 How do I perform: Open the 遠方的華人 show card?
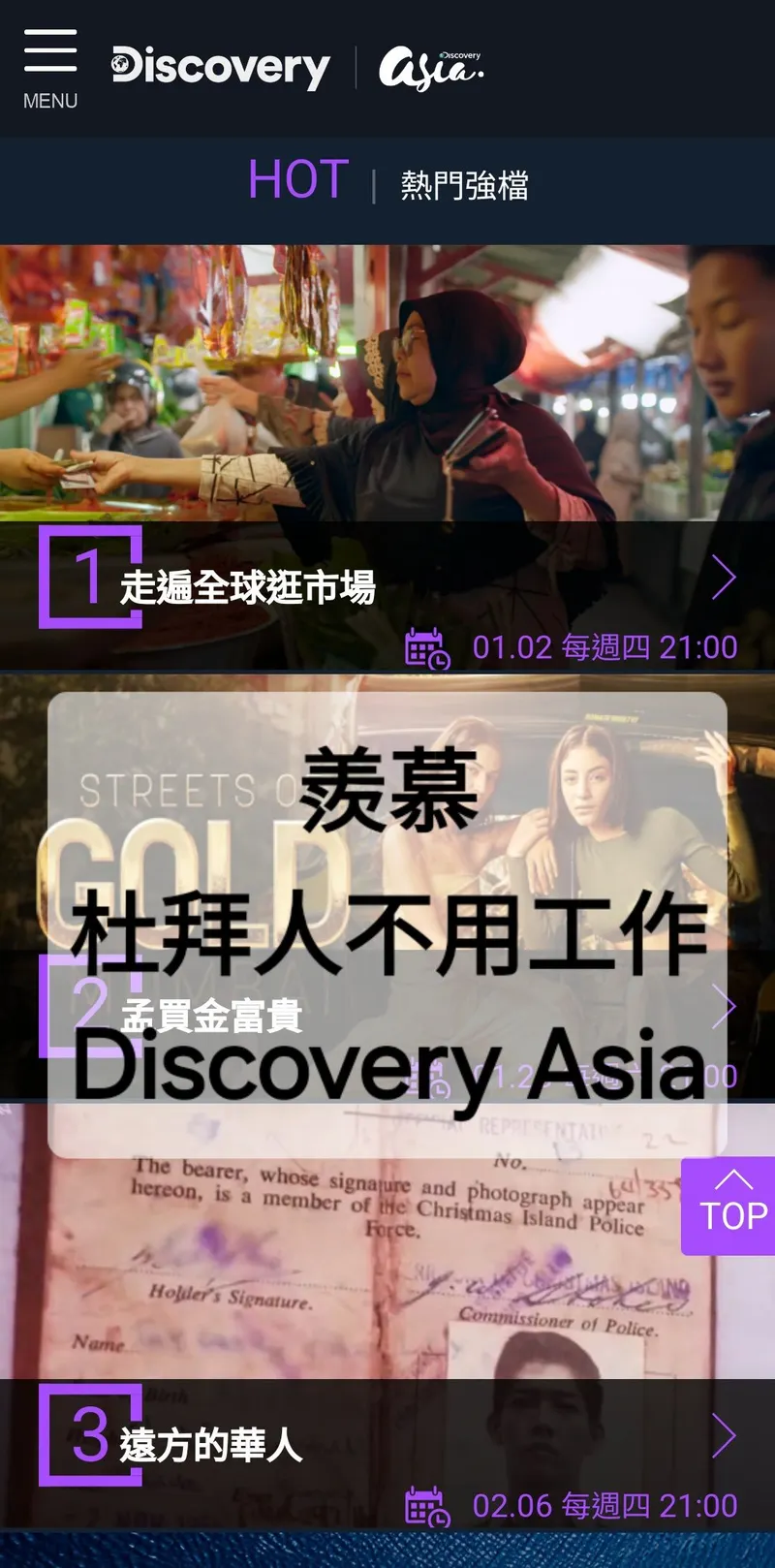211,1444
